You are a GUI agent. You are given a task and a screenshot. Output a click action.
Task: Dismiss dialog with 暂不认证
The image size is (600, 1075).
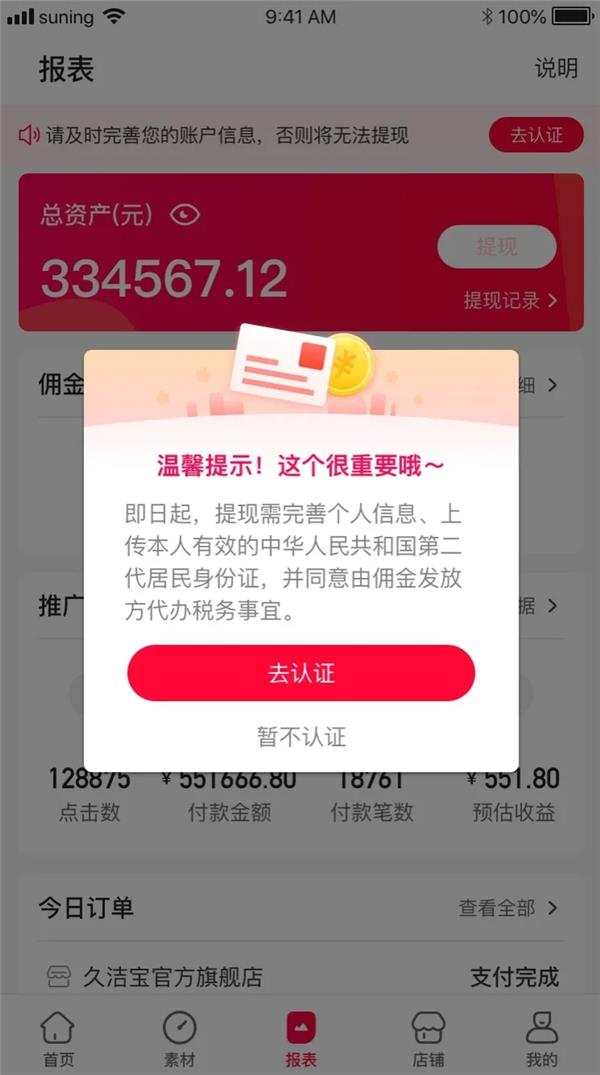click(x=301, y=737)
